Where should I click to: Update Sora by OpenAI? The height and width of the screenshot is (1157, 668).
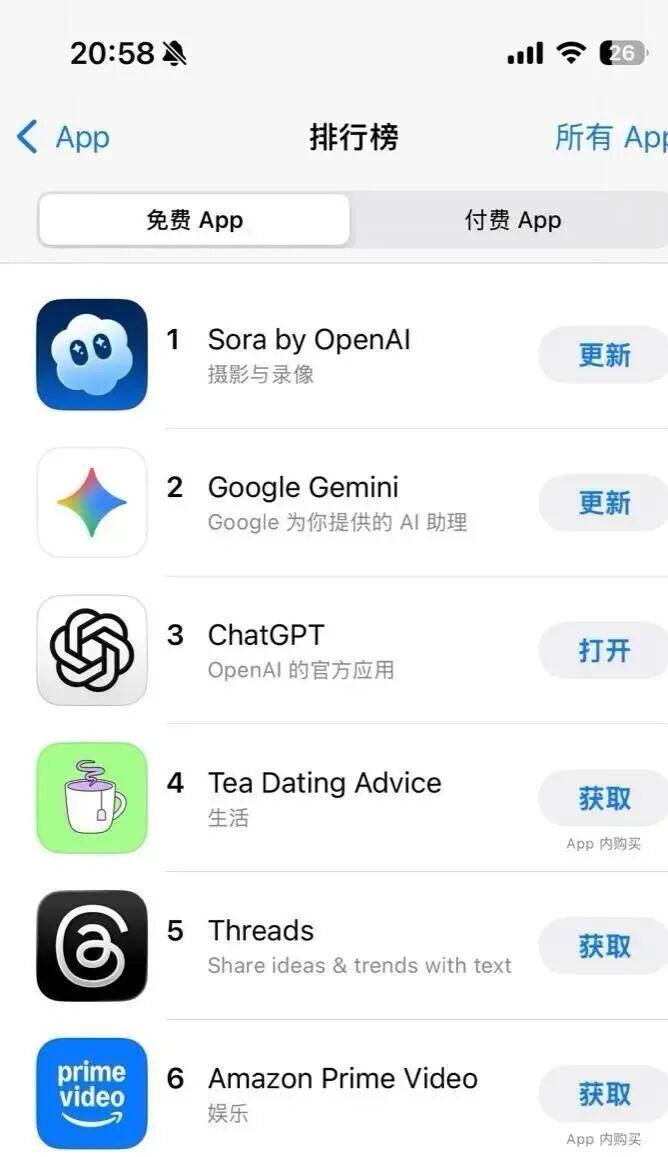tap(604, 355)
